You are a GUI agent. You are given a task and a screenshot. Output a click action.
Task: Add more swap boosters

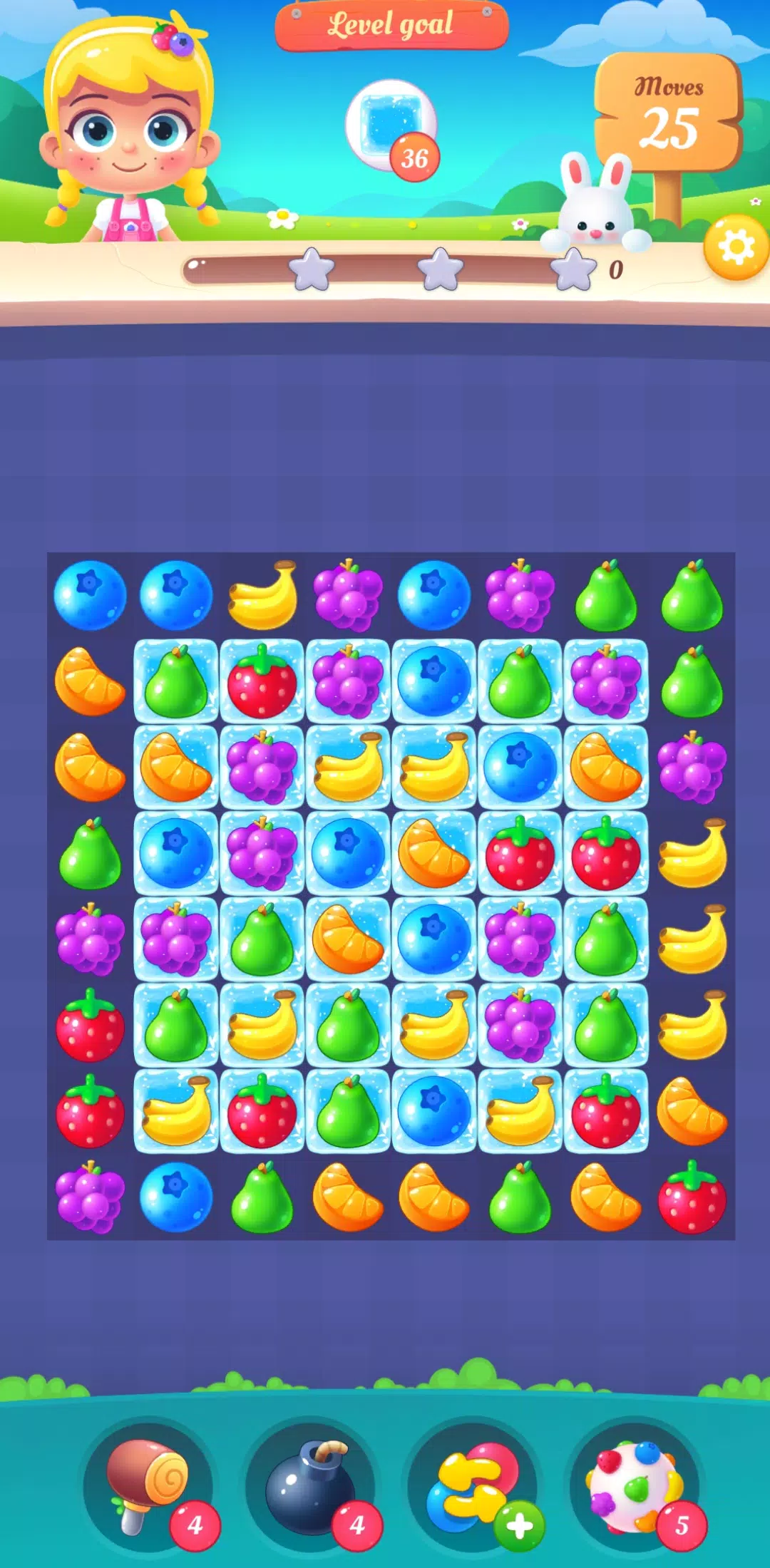[519, 1526]
